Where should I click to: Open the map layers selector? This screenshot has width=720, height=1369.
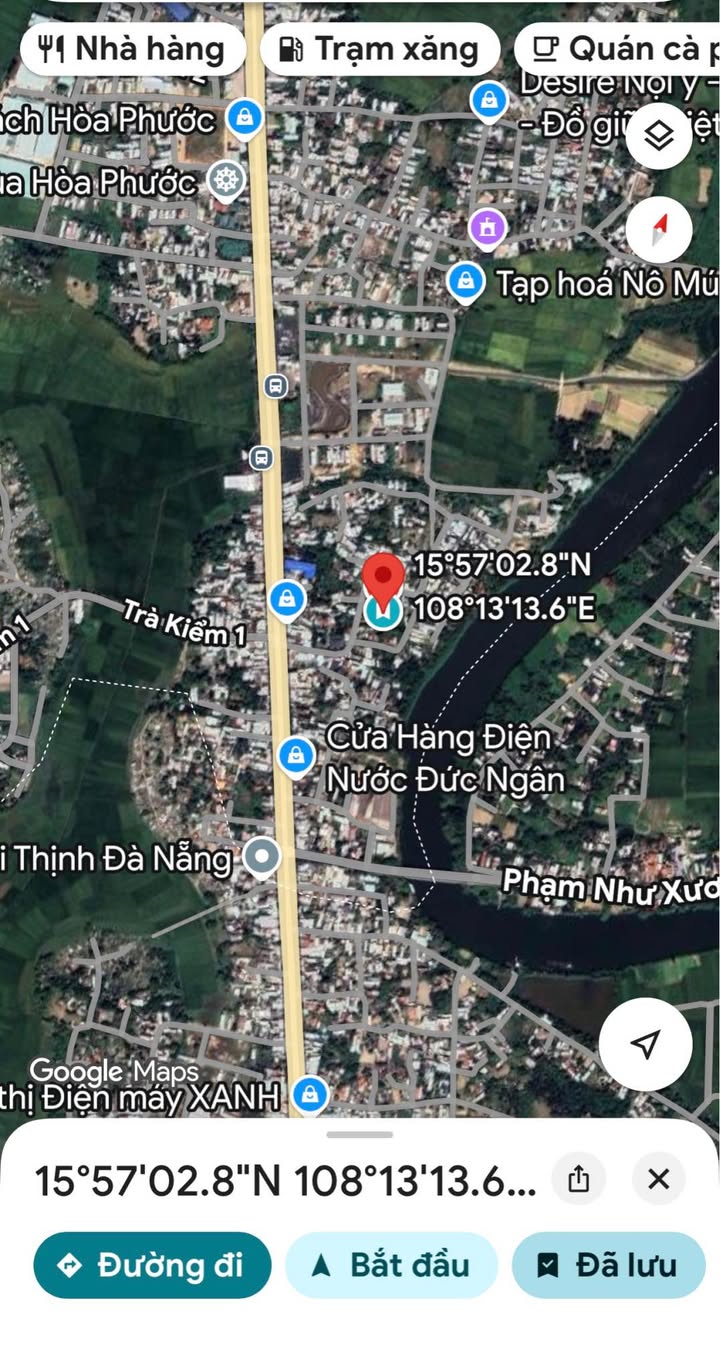click(659, 135)
